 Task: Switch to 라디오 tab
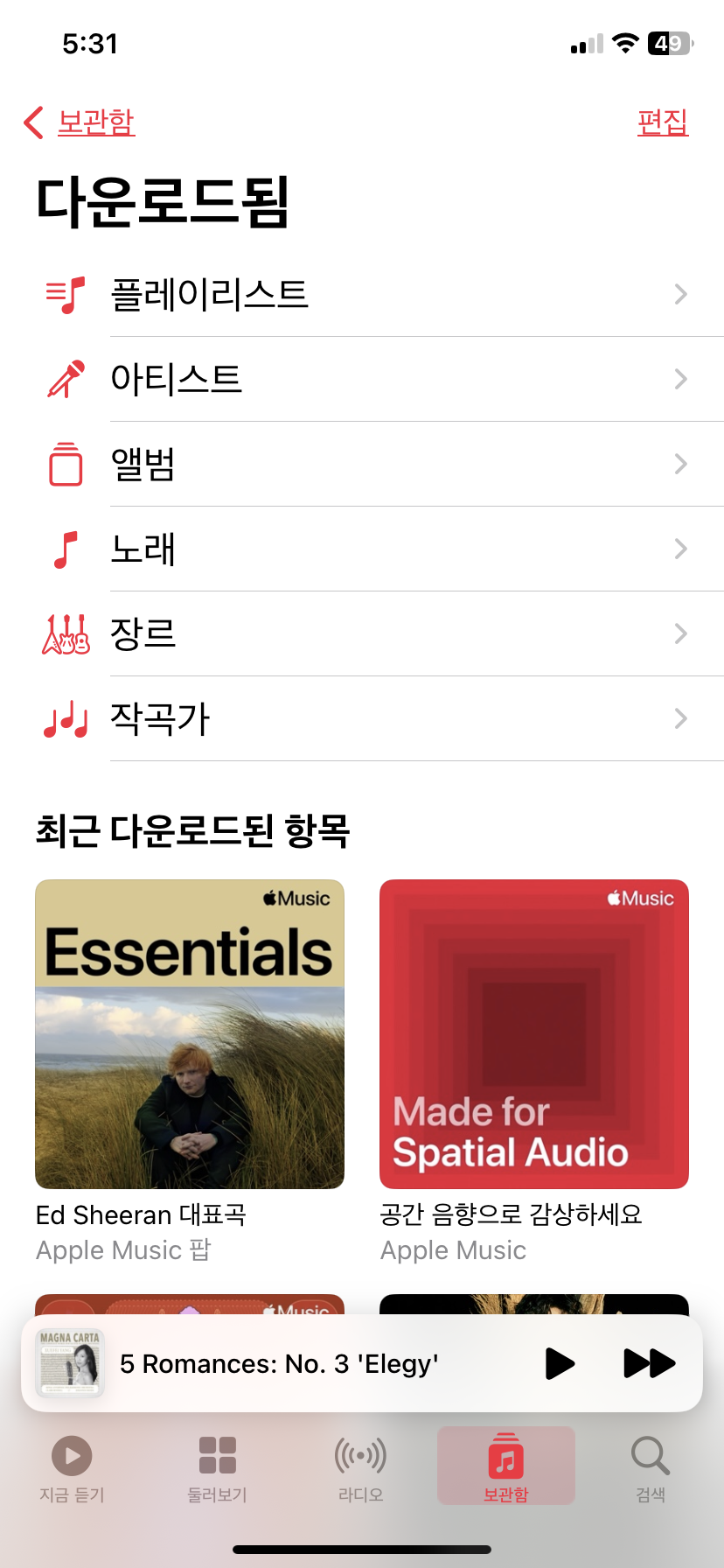coord(361,1468)
